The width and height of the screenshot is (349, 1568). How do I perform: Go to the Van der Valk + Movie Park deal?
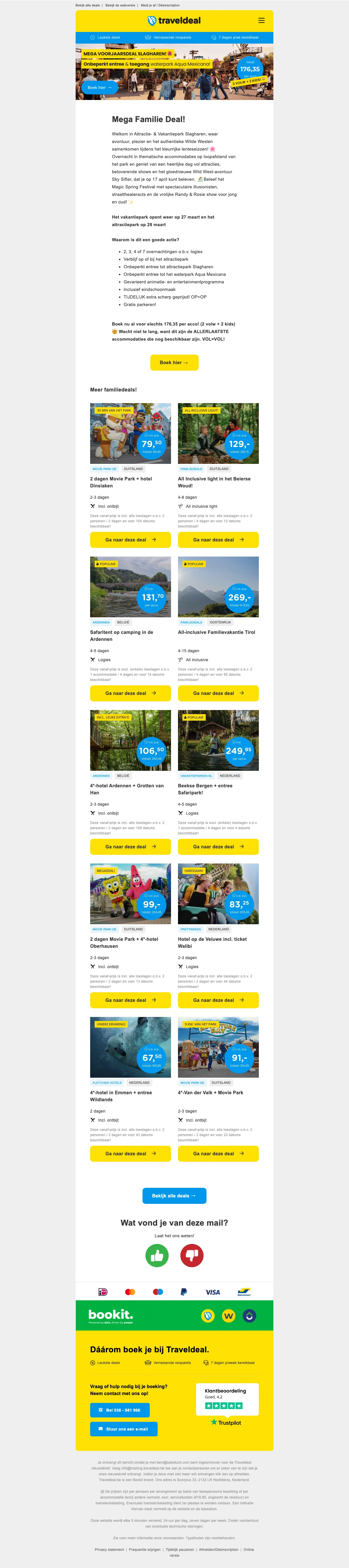coord(218,1154)
